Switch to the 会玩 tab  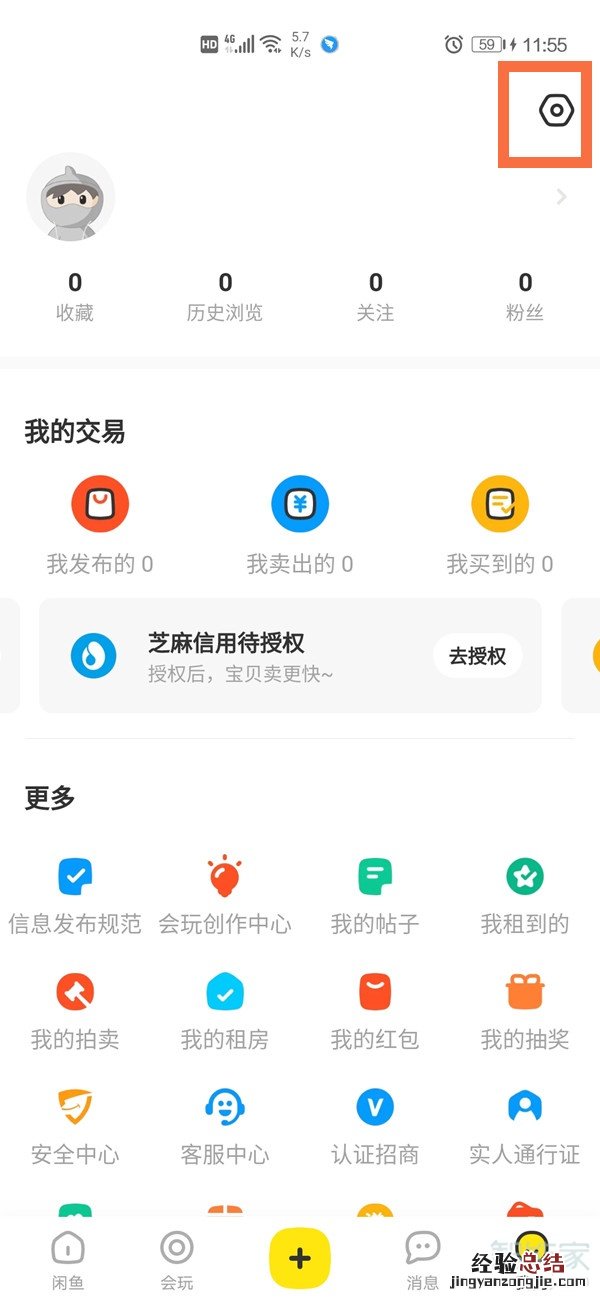point(177,1258)
